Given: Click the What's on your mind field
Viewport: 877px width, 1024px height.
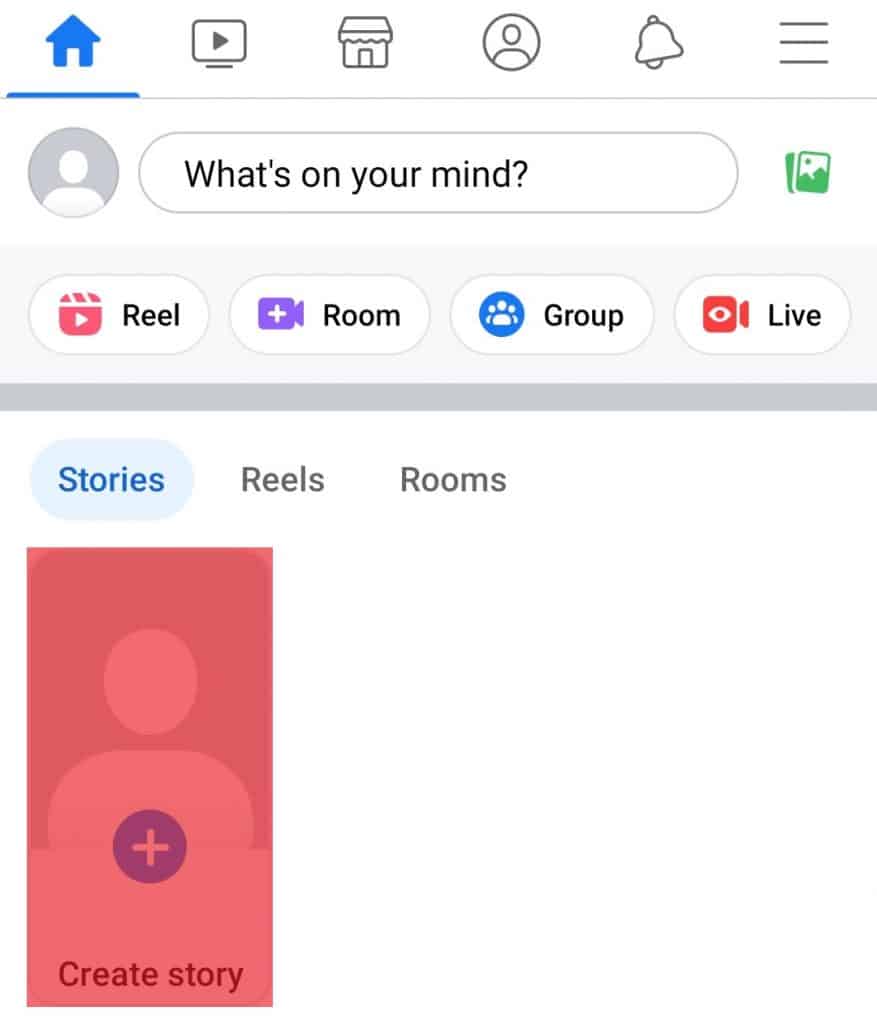Looking at the screenshot, I should pyautogui.click(x=440, y=172).
